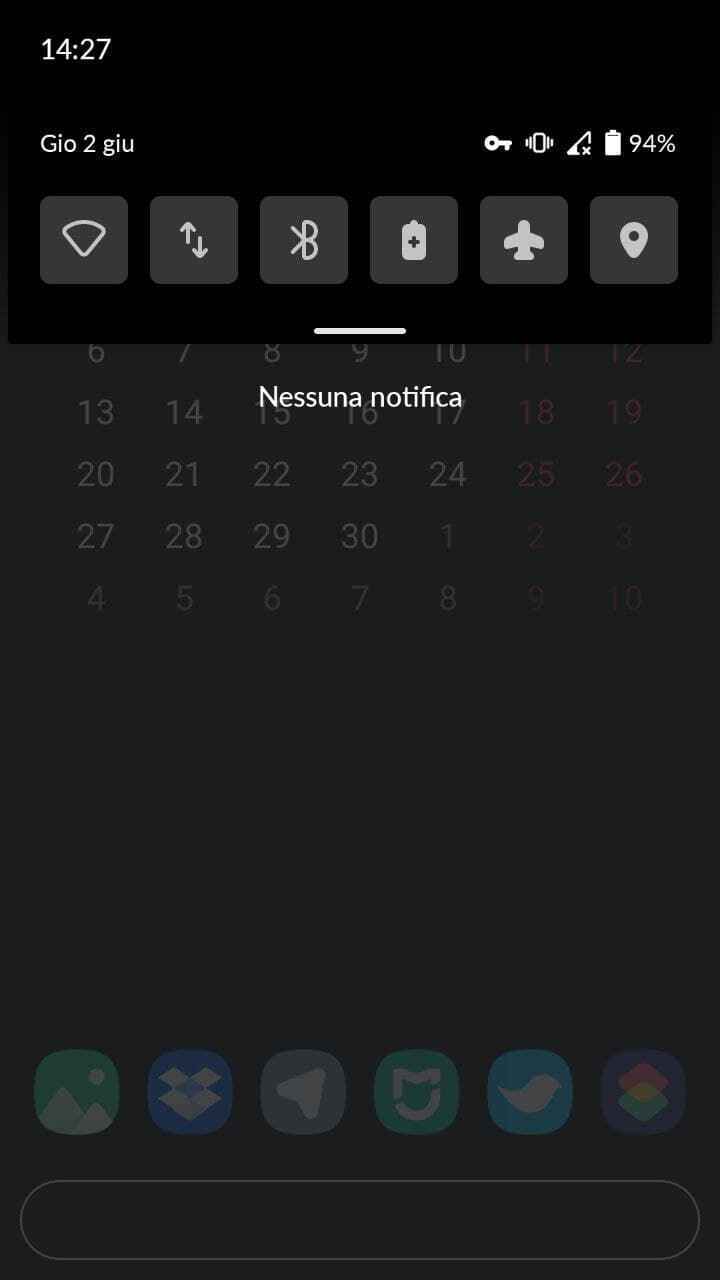This screenshot has height=1280, width=720.
Task: Toggle battery saver mode
Action: (x=414, y=240)
